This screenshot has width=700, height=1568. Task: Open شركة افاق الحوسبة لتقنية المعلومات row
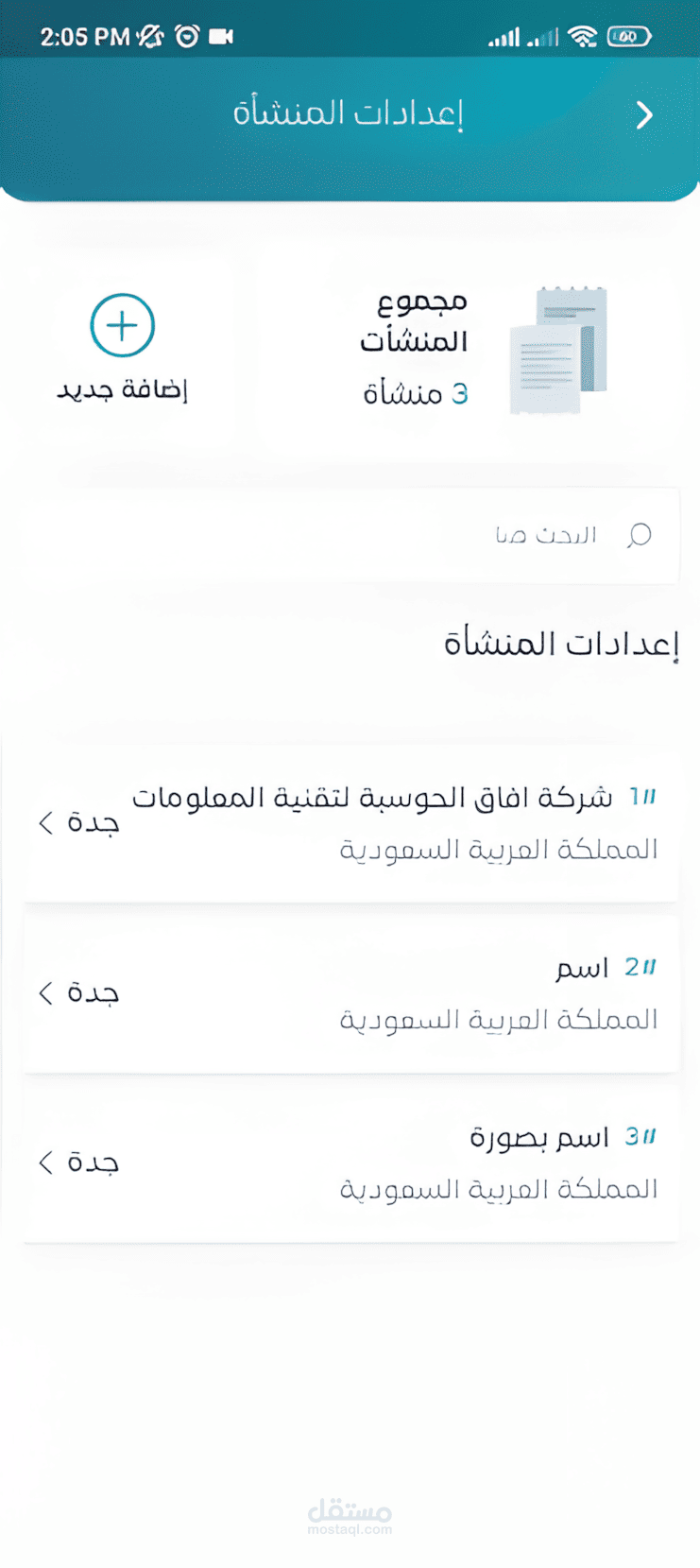click(x=350, y=822)
